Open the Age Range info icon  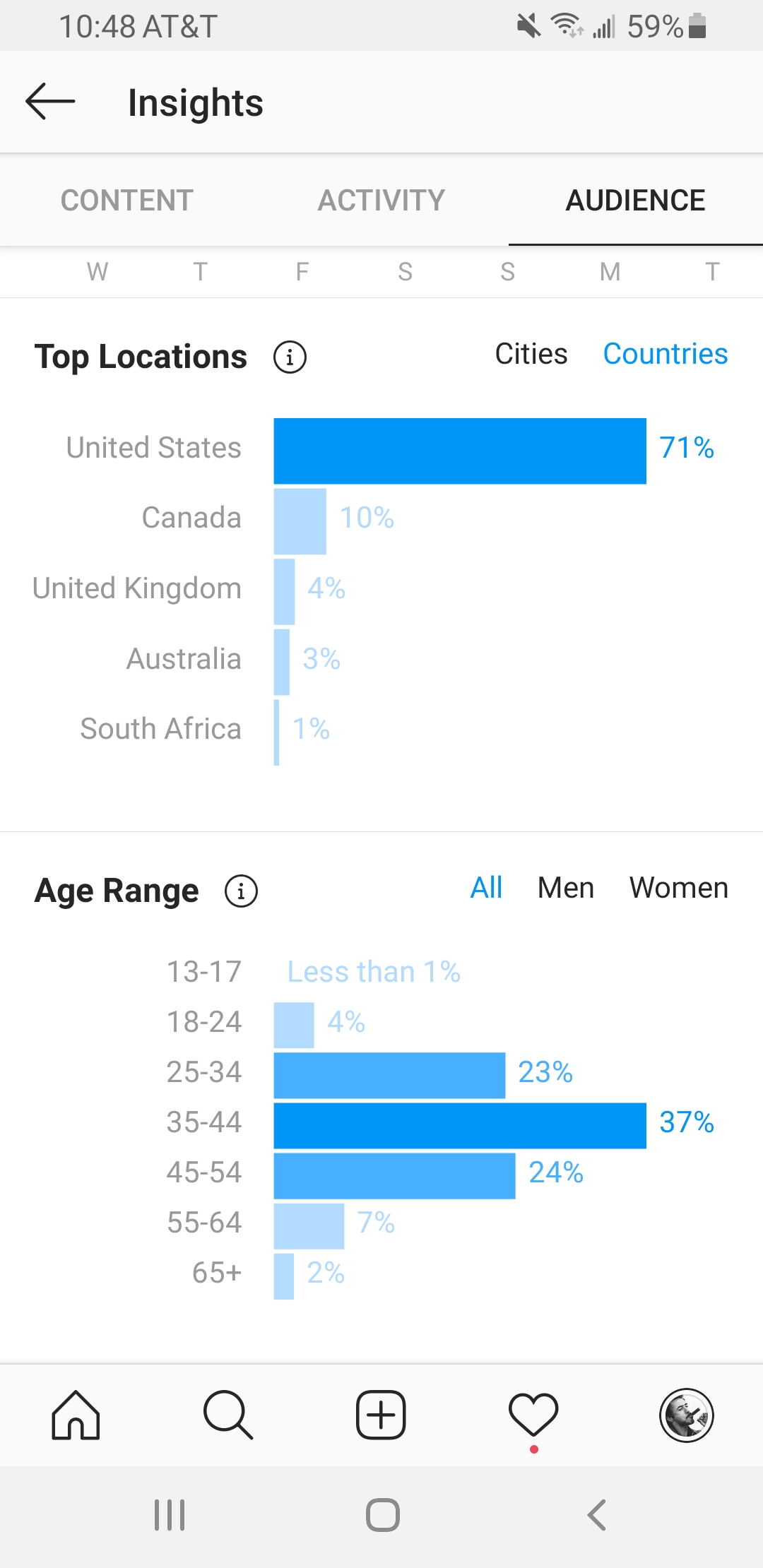pos(241,891)
